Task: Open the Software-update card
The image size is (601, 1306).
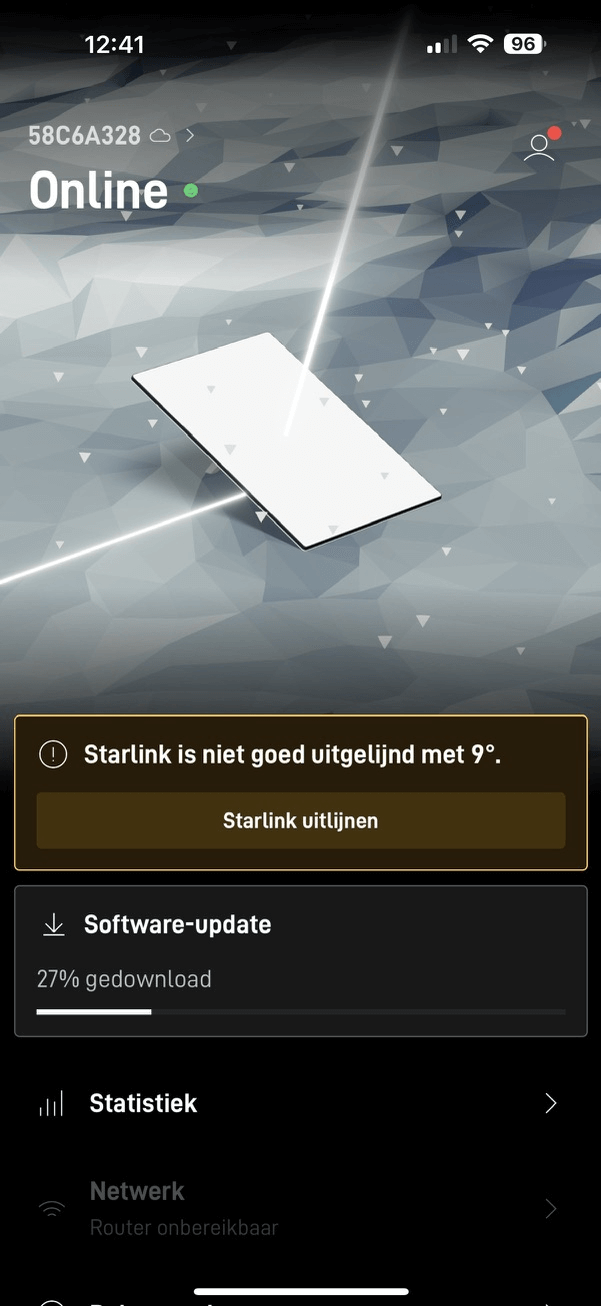Action: [x=300, y=961]
